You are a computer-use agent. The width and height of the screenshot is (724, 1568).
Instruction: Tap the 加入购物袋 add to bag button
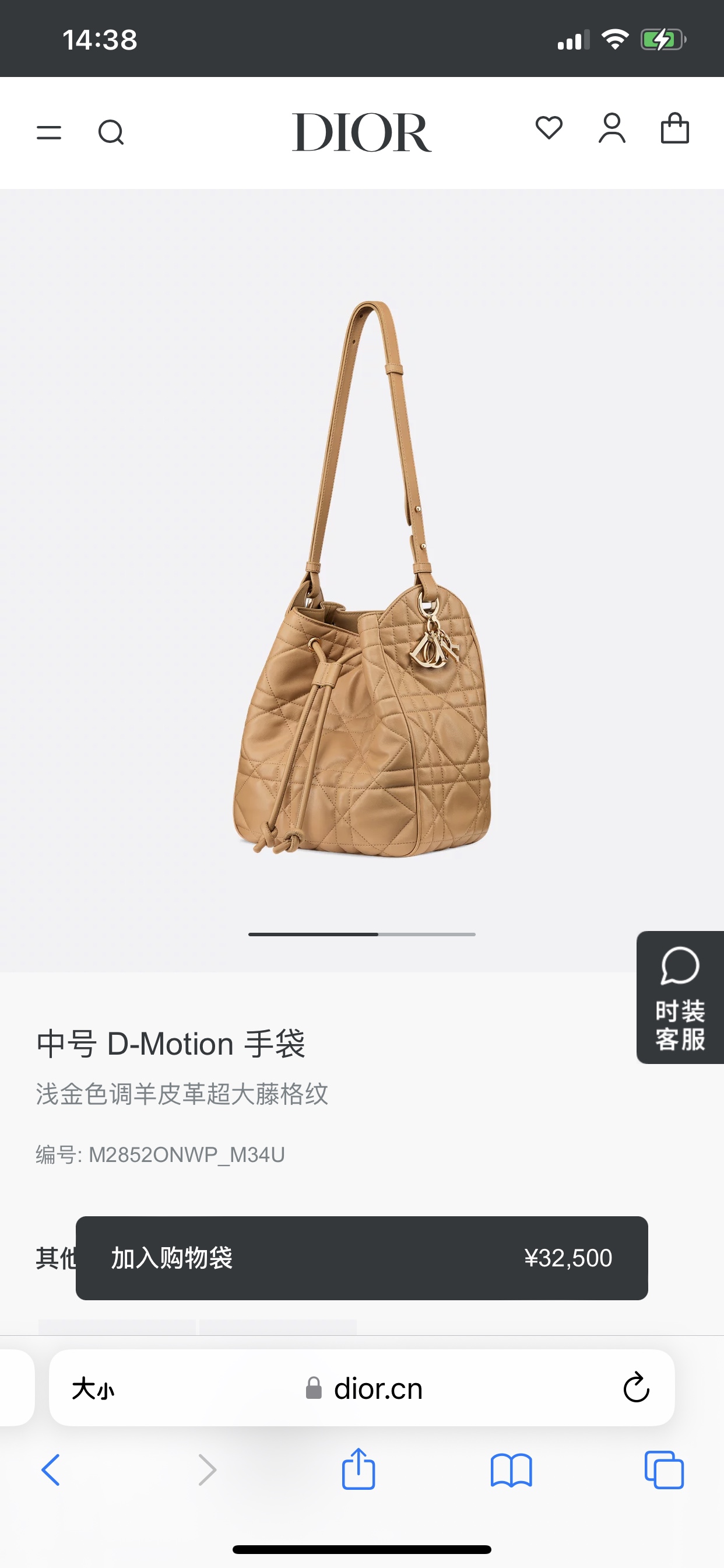361,1258
